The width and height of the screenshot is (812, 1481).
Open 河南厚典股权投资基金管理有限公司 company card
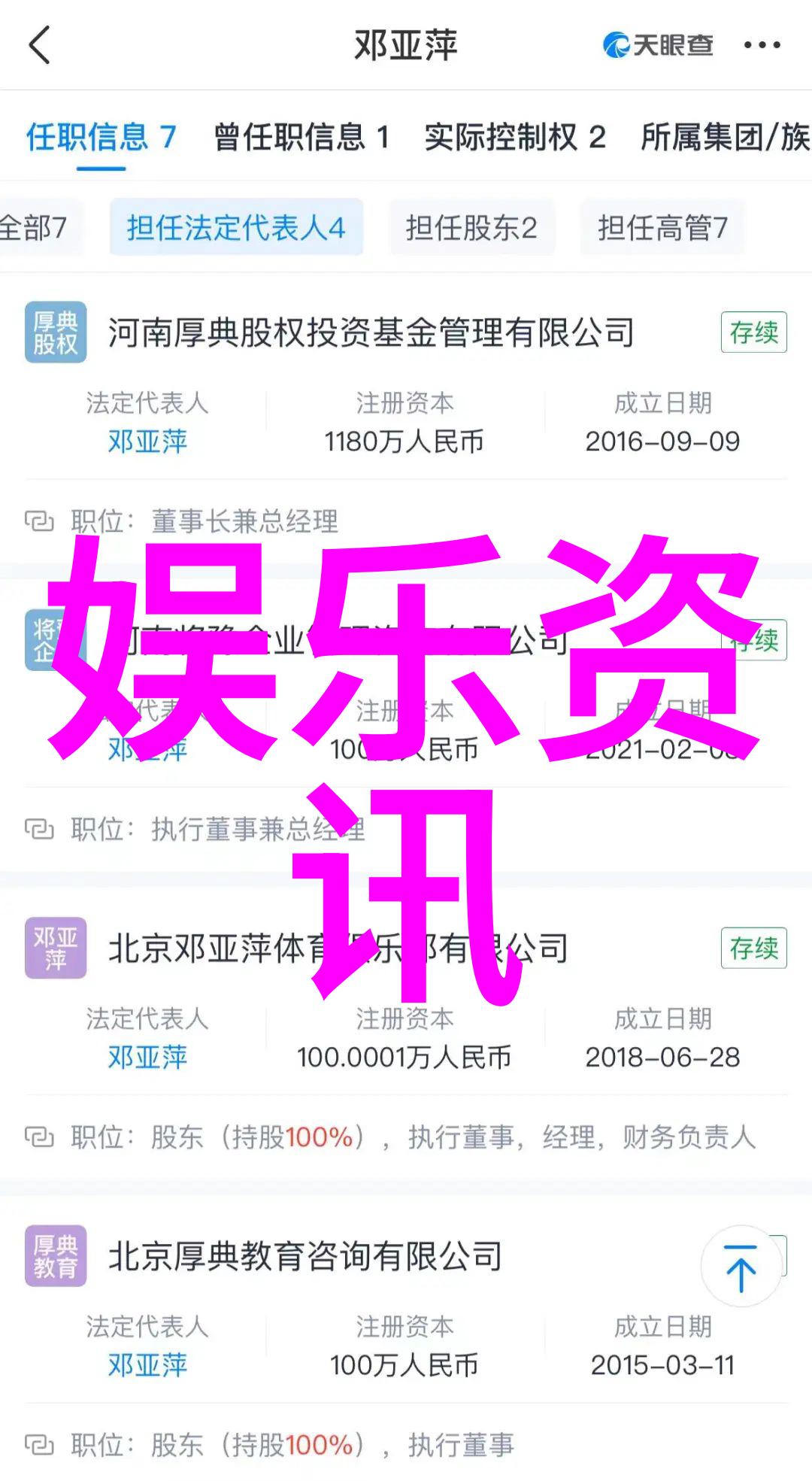(x=371, y=332)
